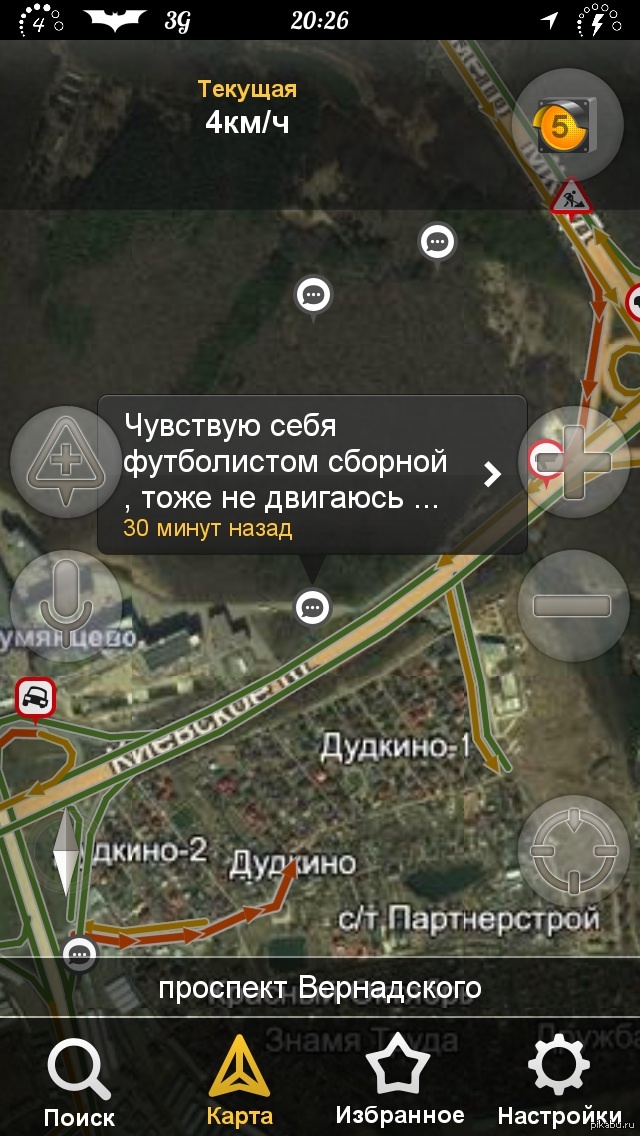Open the car accident marker
This screenshot has height=1136, width=640.
[36, 698]
